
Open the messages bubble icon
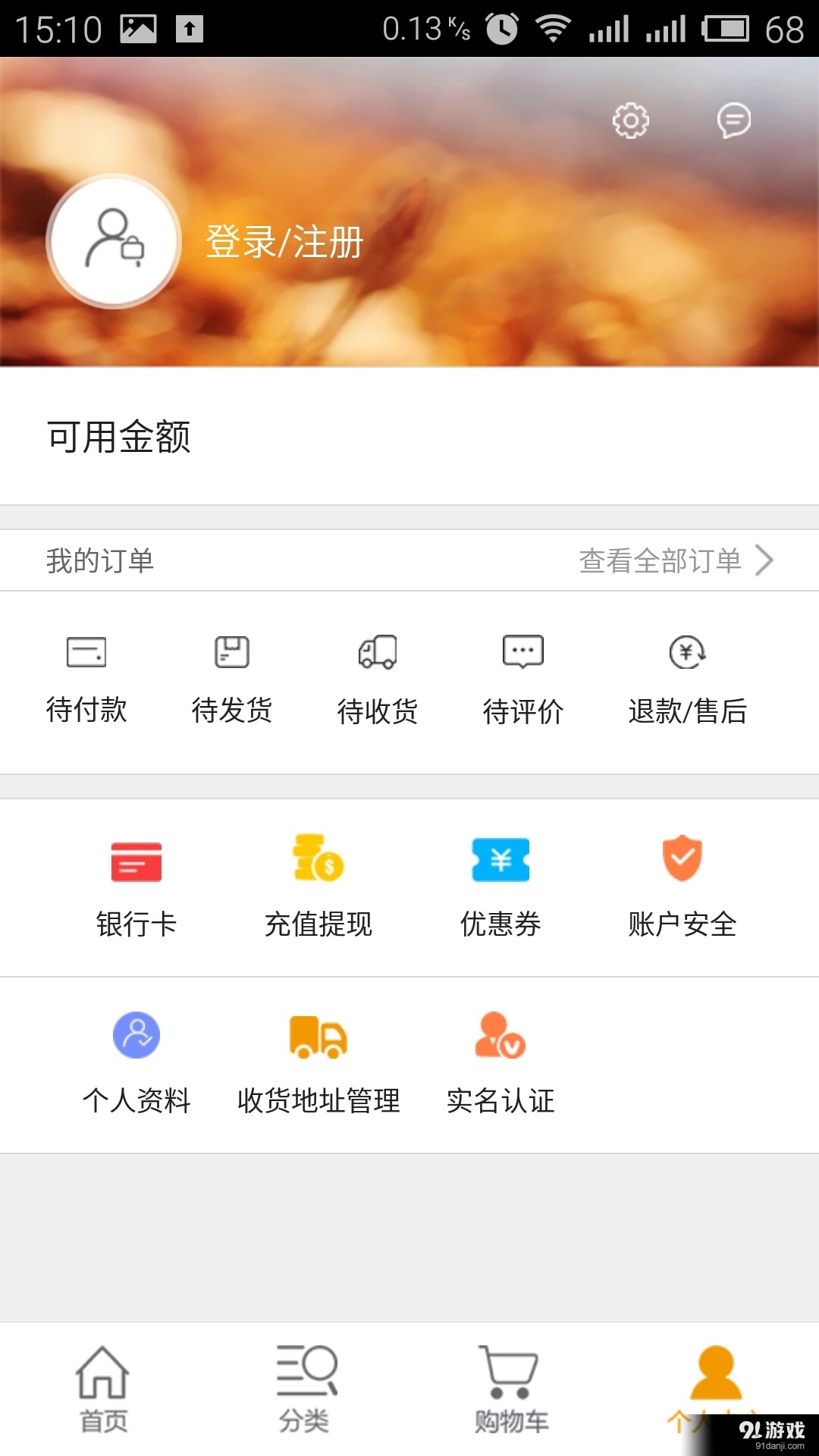coord(733,120)
